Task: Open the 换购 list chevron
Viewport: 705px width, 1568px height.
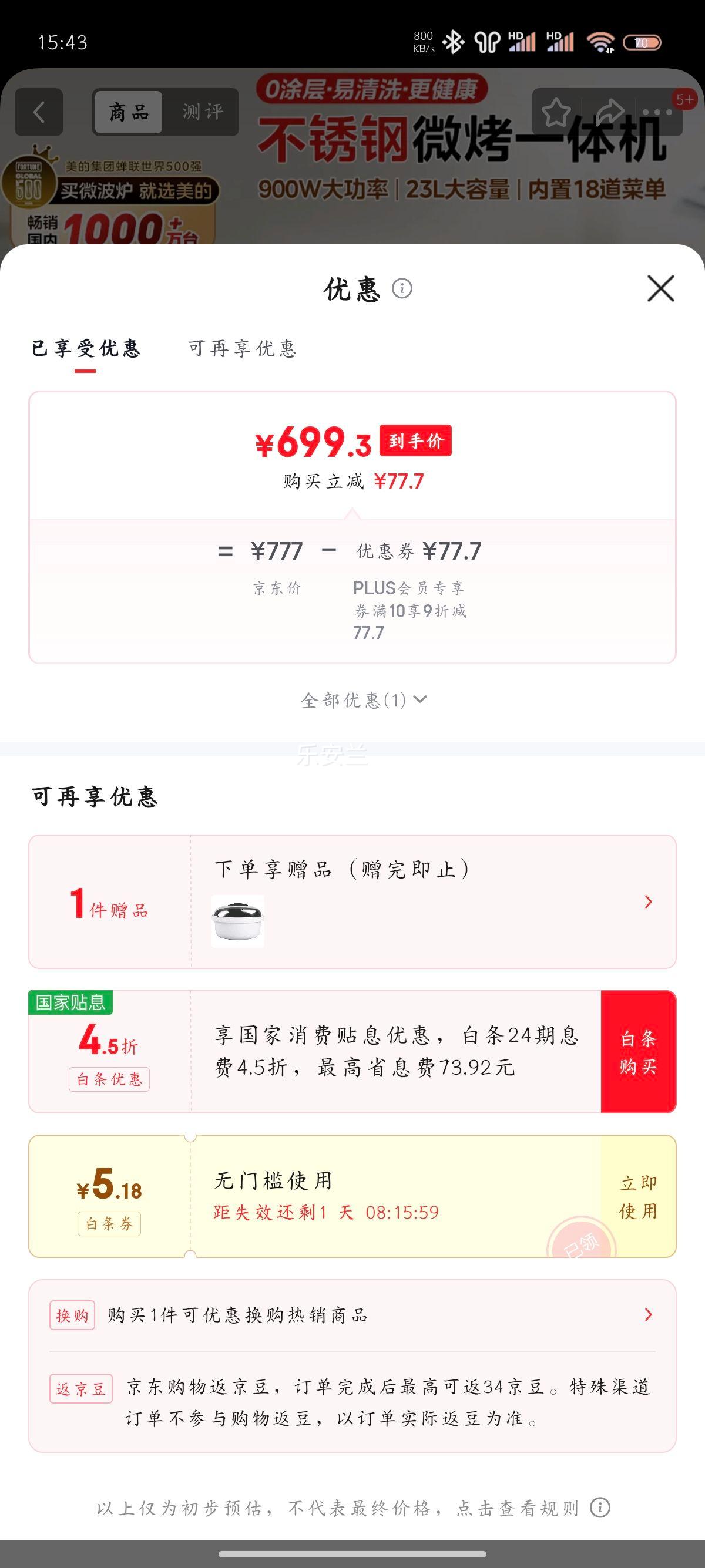Action: click(x=647, y=1315)
